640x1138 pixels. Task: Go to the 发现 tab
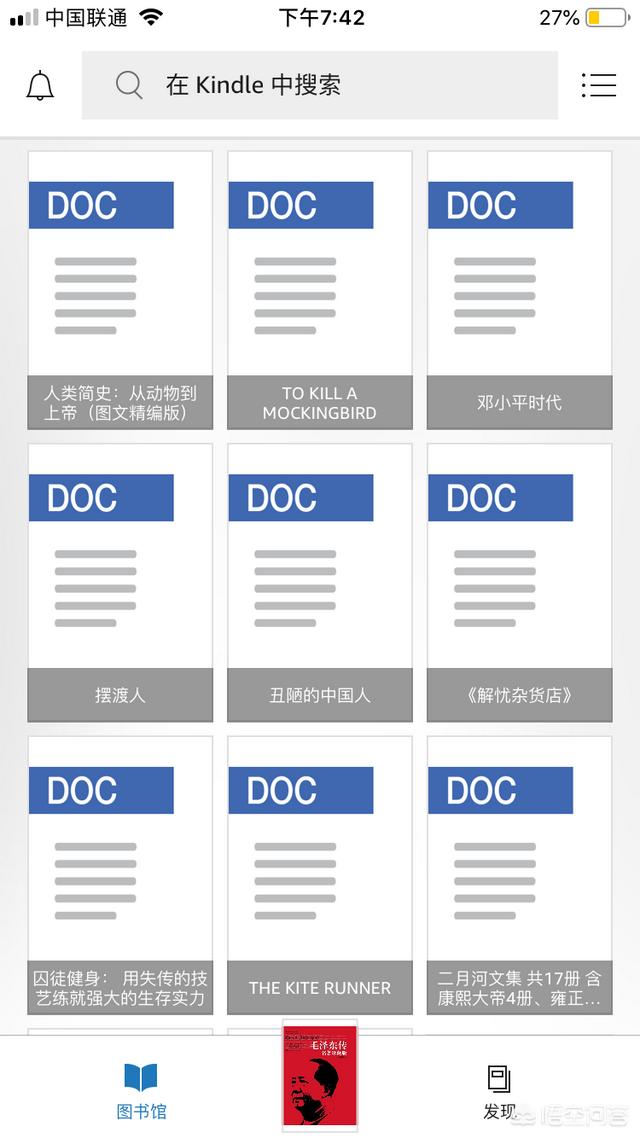point(499,1090)
